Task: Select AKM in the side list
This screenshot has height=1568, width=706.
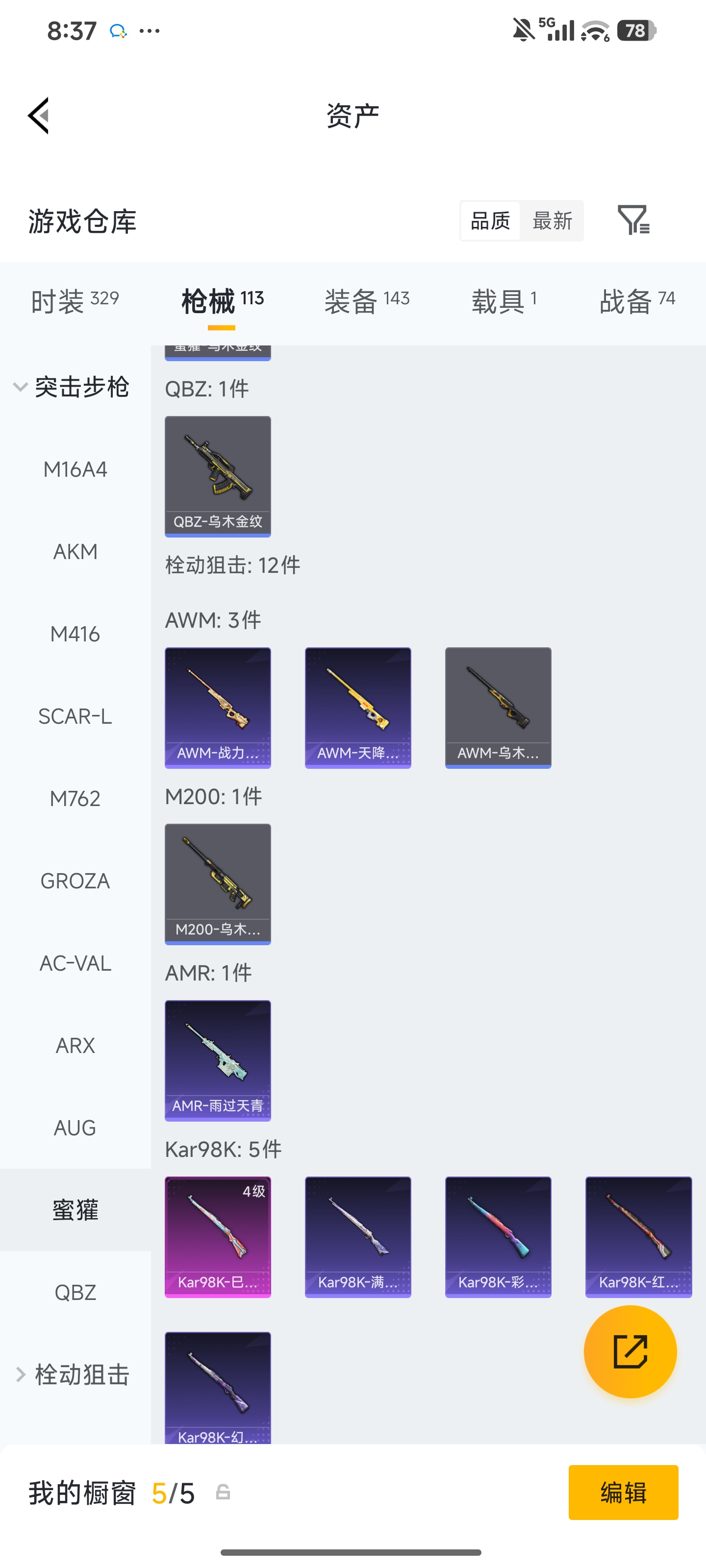Action: (76, 551)
